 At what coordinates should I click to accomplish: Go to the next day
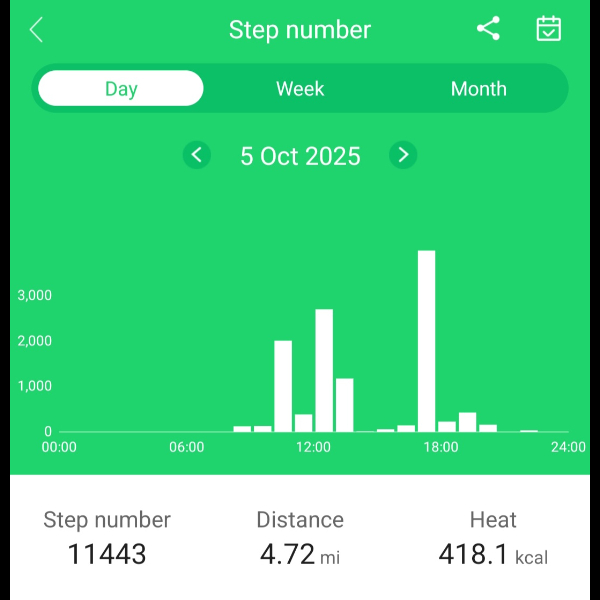coord(403,155)
